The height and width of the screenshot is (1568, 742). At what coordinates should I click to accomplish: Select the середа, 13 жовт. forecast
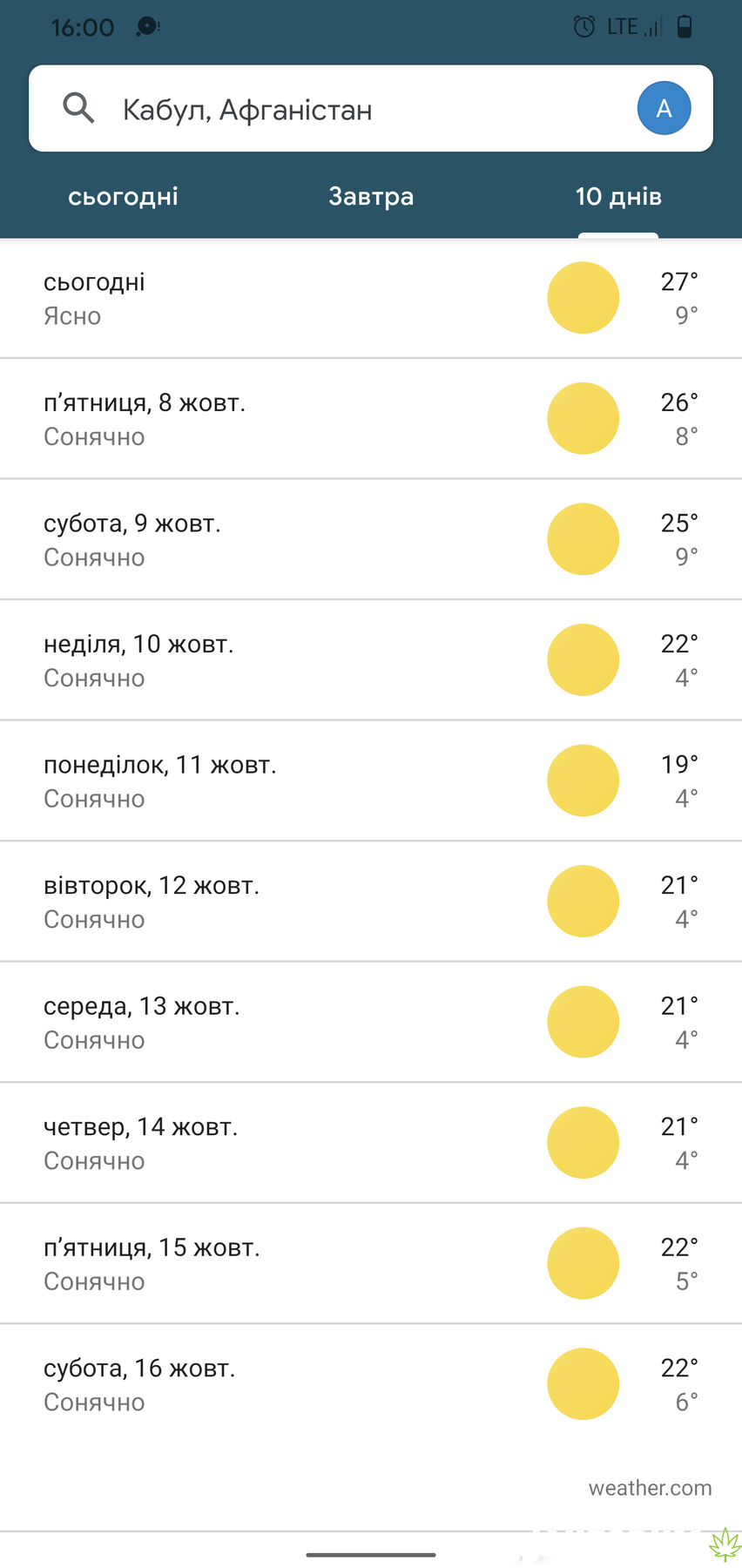[x=371, y=1022]
